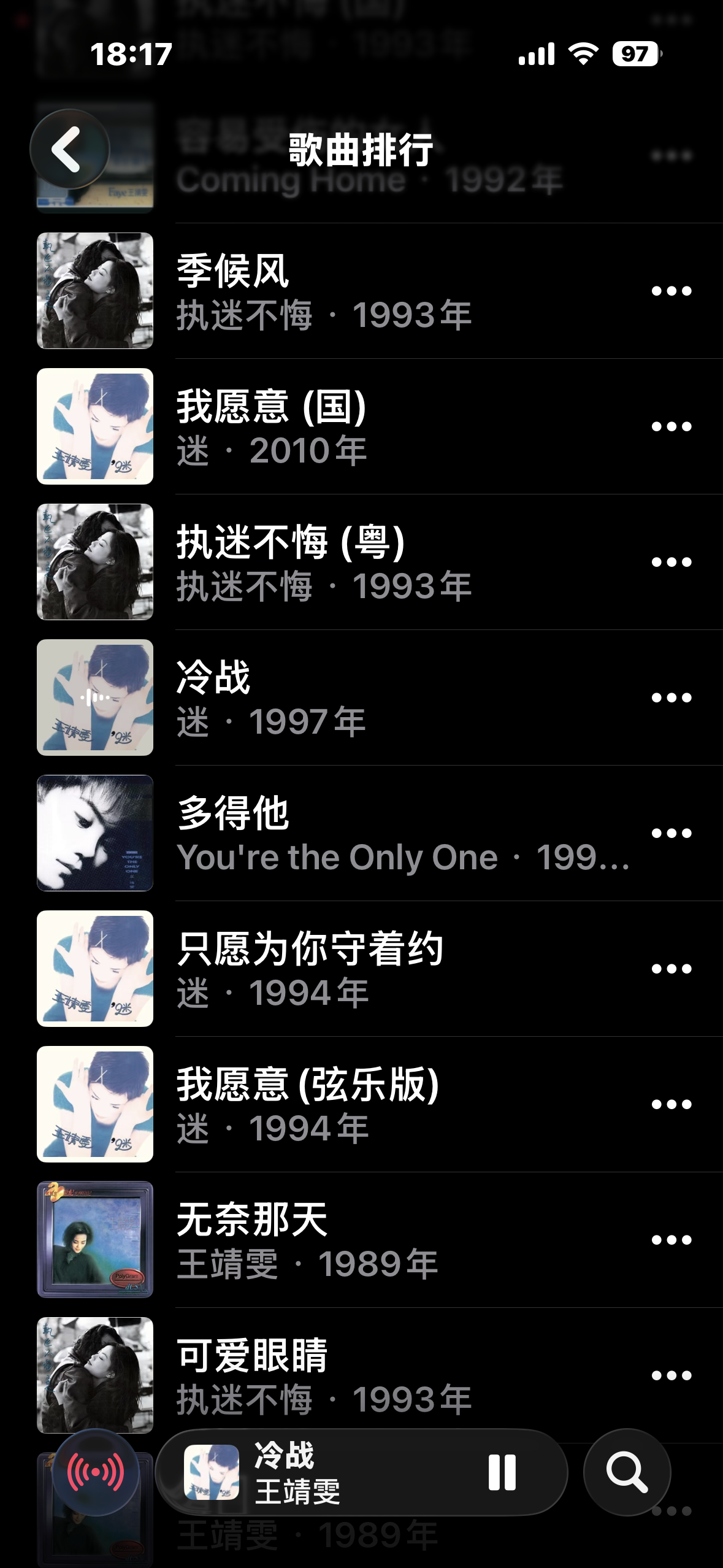The width and height of the screenshot is (723, 1568).
Task: Go back from the 歌曲排行 page
Action: point(69,149)
